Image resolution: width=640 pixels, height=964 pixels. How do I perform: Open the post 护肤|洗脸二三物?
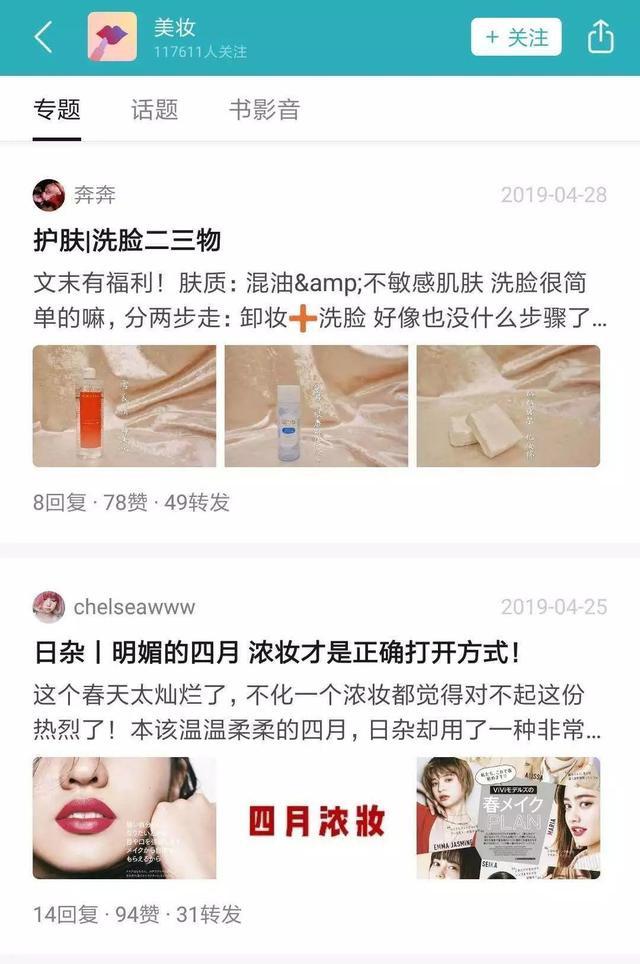click(126, 240)
